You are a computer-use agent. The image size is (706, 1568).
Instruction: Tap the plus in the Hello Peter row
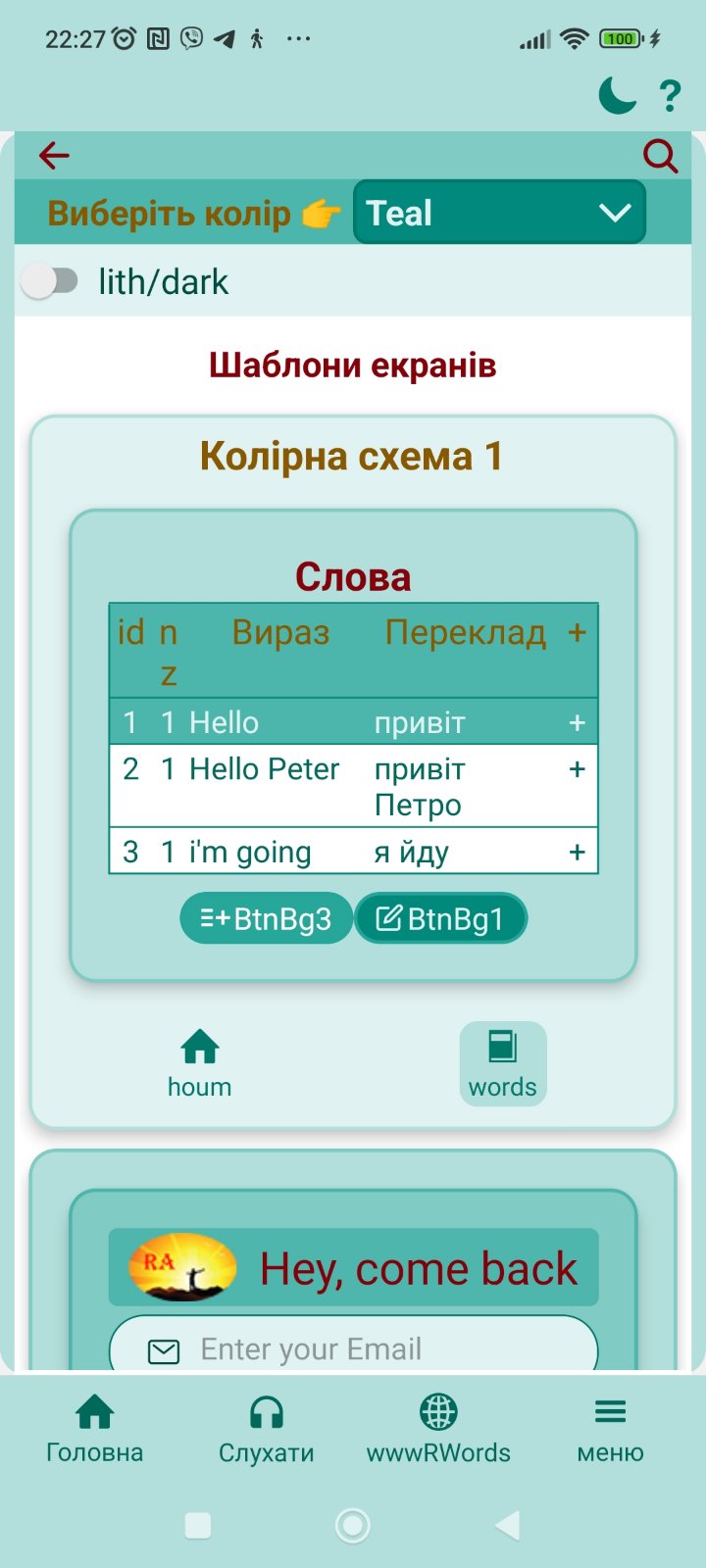[577, 769]
